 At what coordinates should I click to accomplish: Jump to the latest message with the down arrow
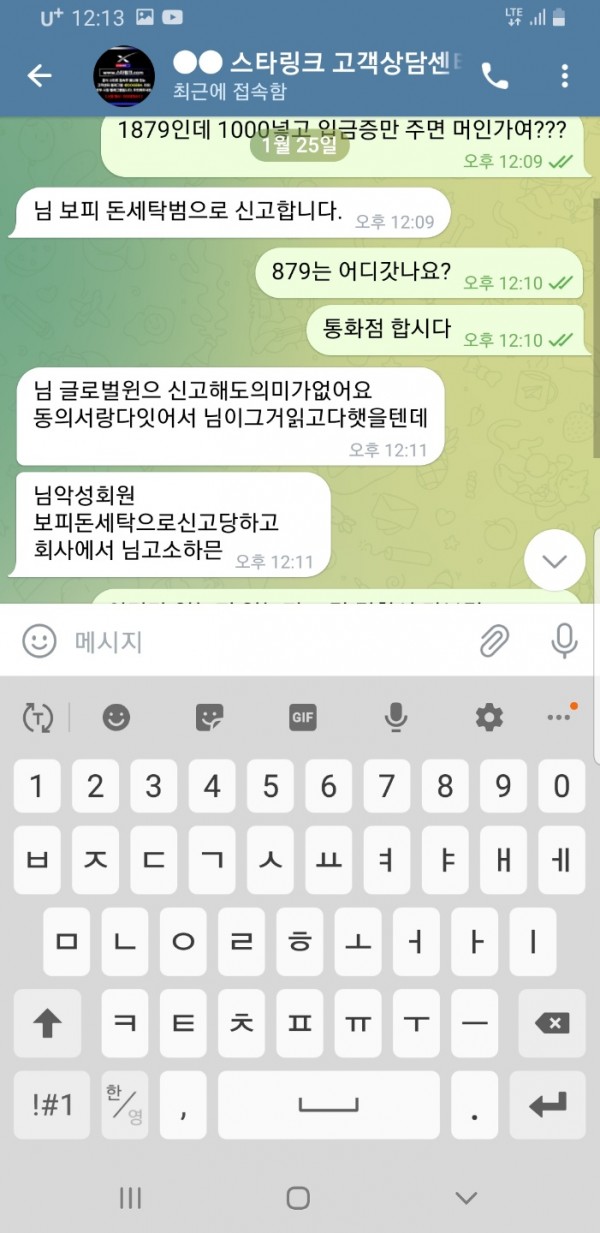click(554, 561)
